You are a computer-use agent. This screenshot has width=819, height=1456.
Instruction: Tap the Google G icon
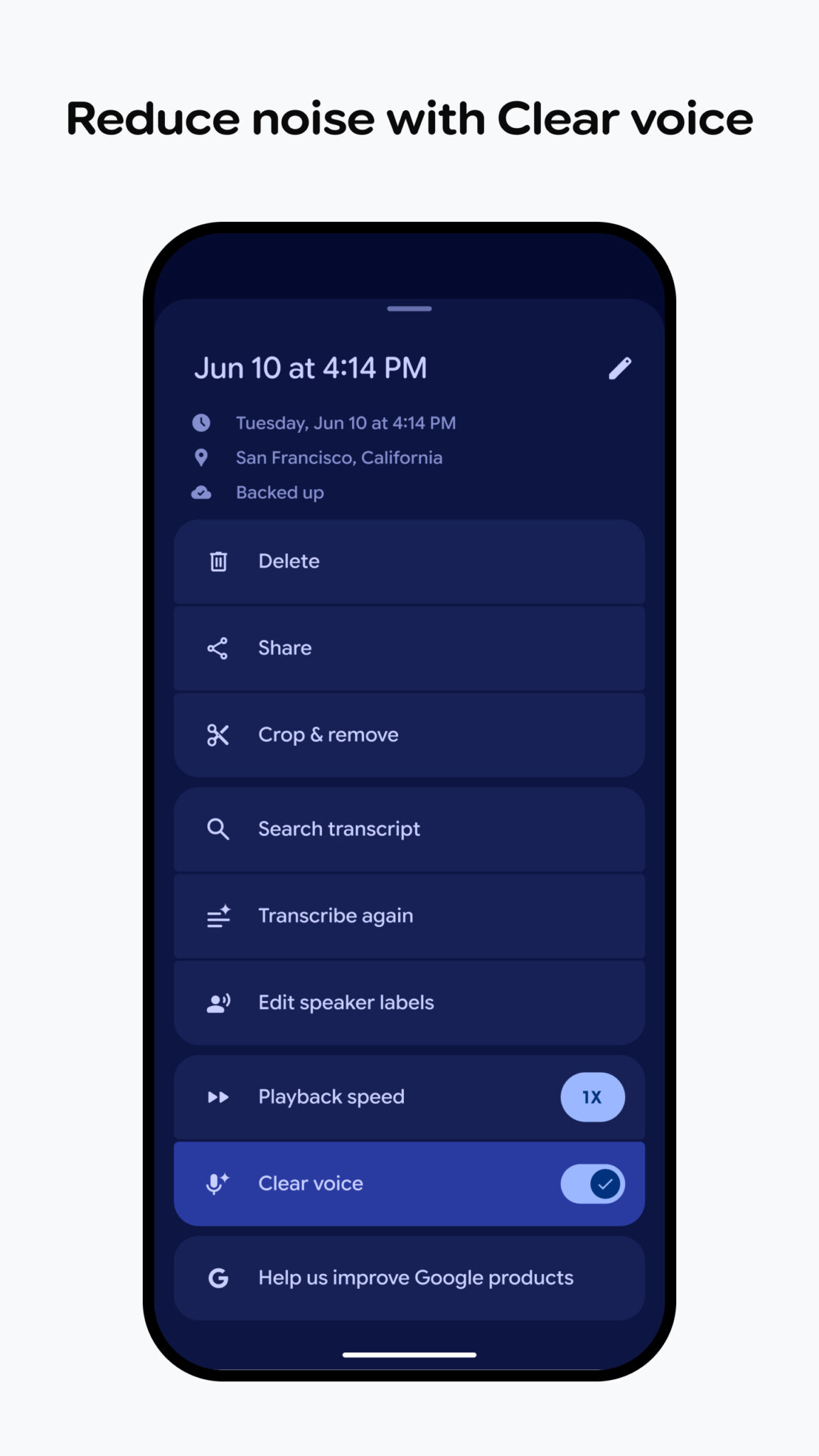click(x=218, y=1278)
